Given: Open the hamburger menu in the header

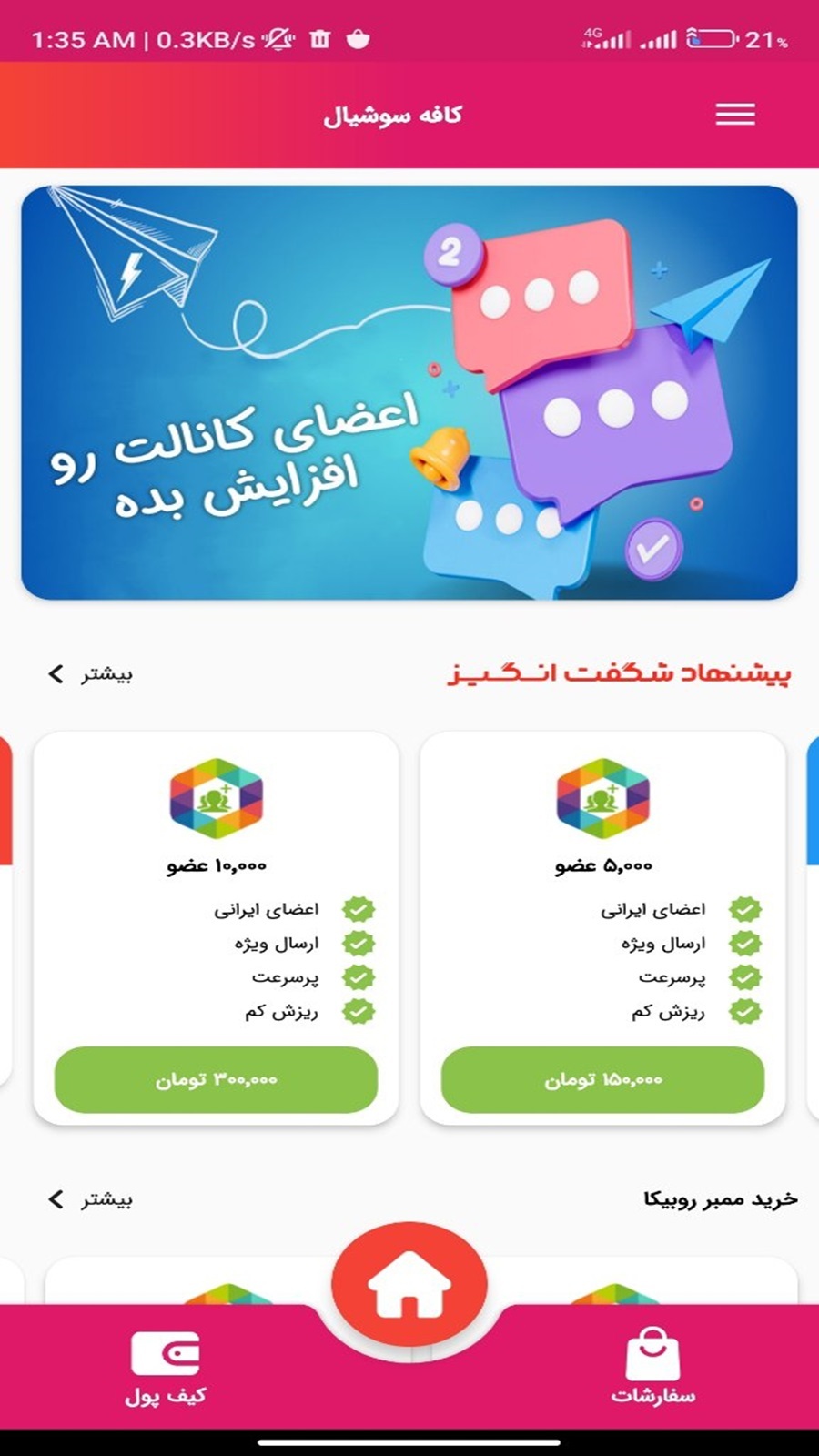Looking at the screenshot, I should point(735,115).
